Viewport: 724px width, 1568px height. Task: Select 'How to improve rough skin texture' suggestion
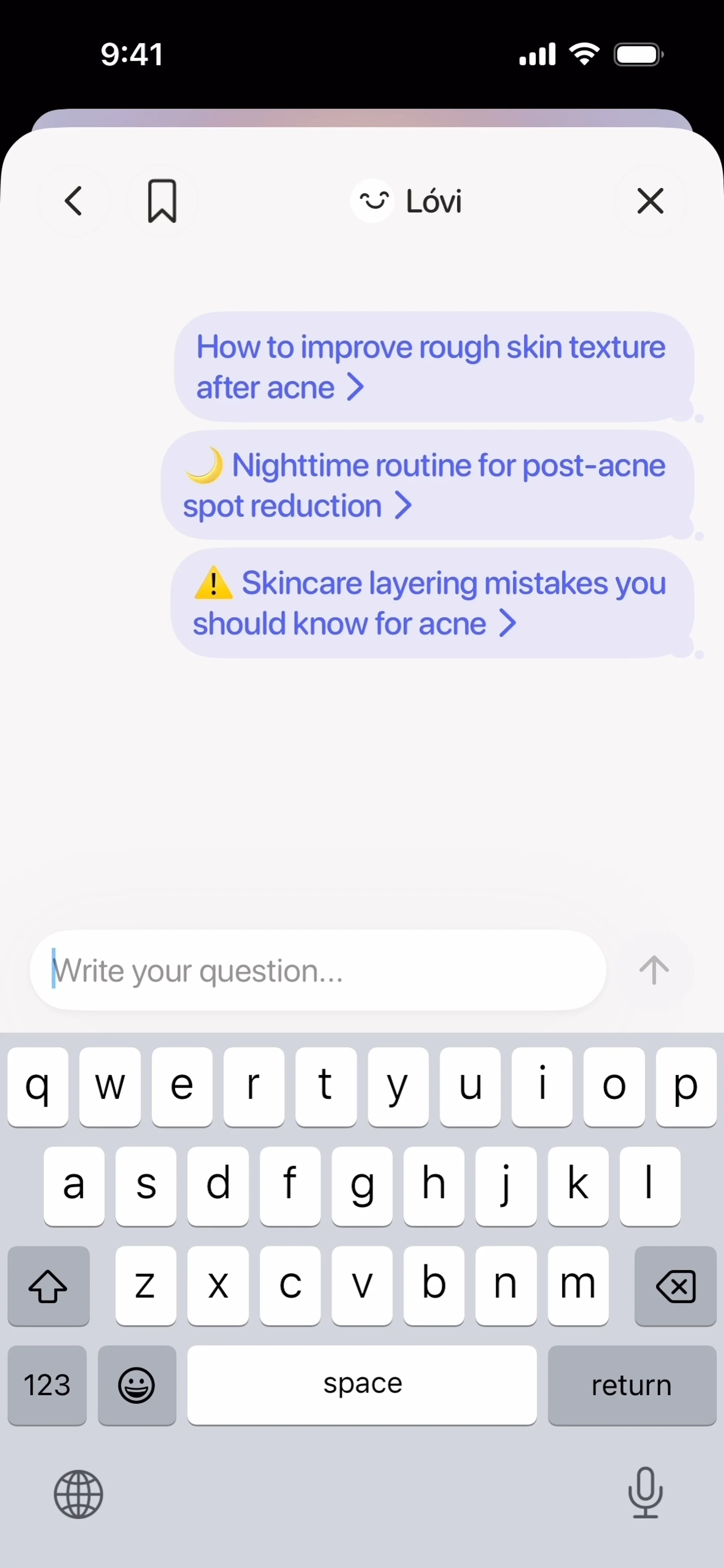click(433, 367)
